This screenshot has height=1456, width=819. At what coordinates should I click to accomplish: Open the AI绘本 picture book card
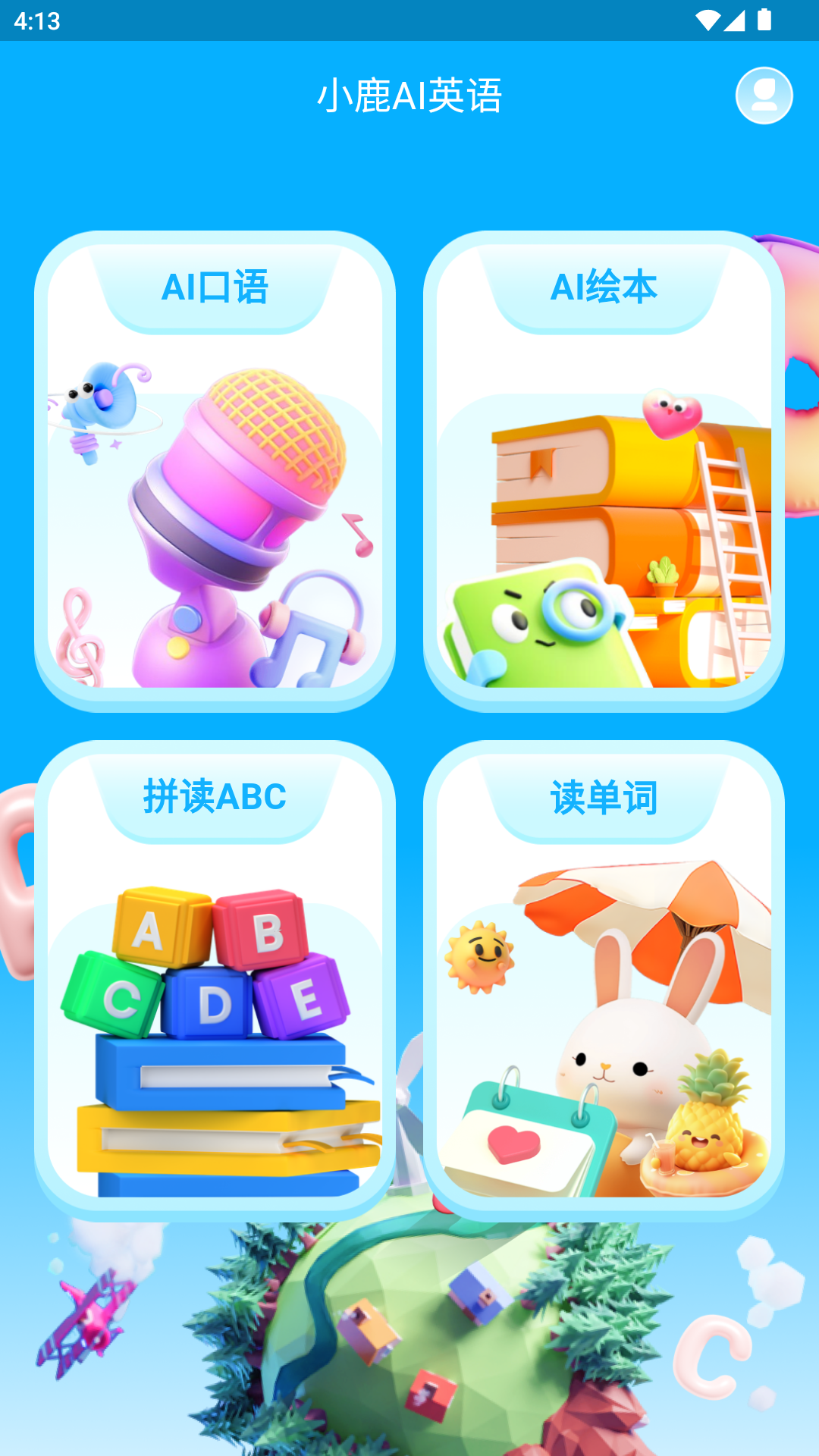(604, 470)
